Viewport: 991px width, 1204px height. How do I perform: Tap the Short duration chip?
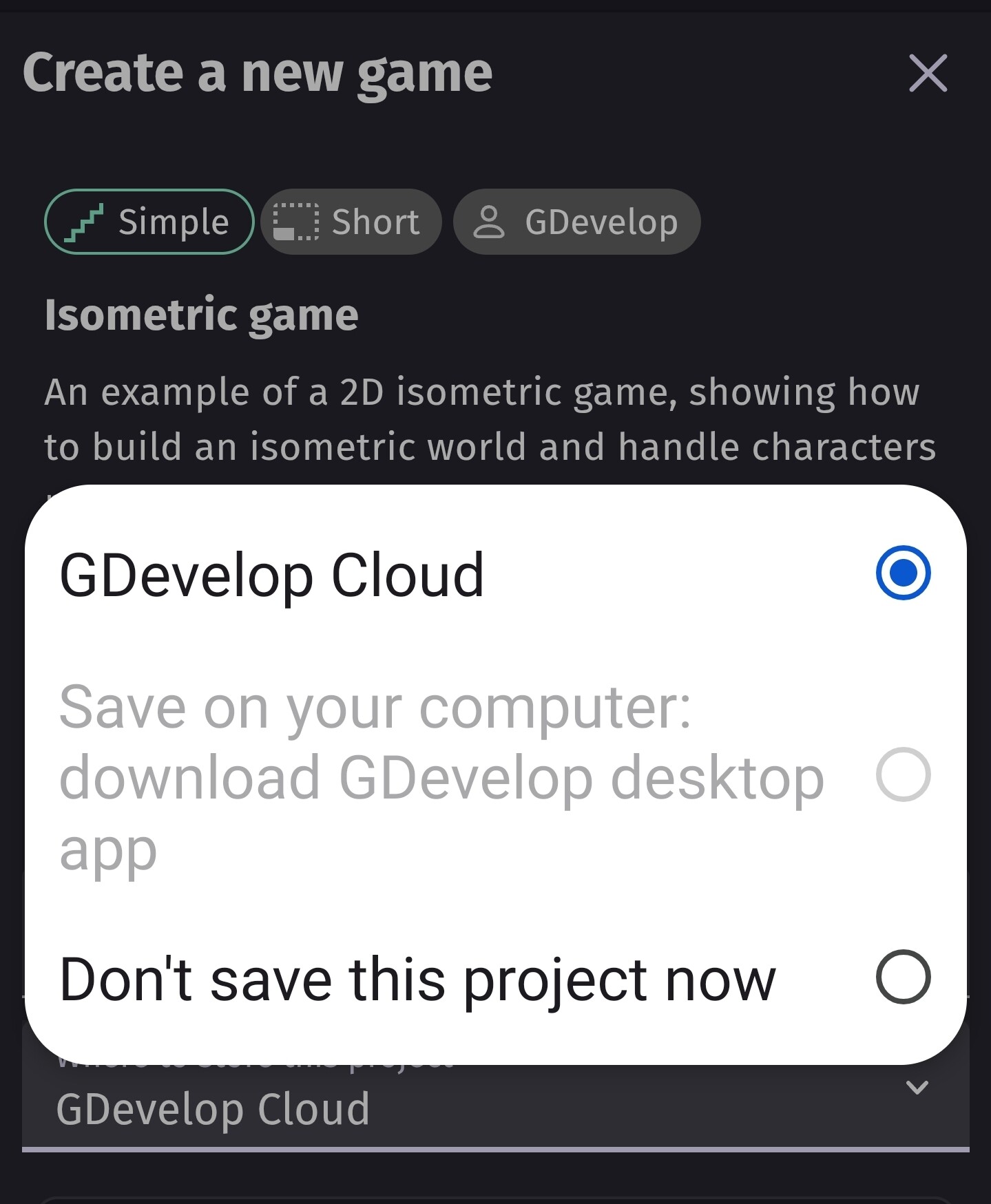351,222
